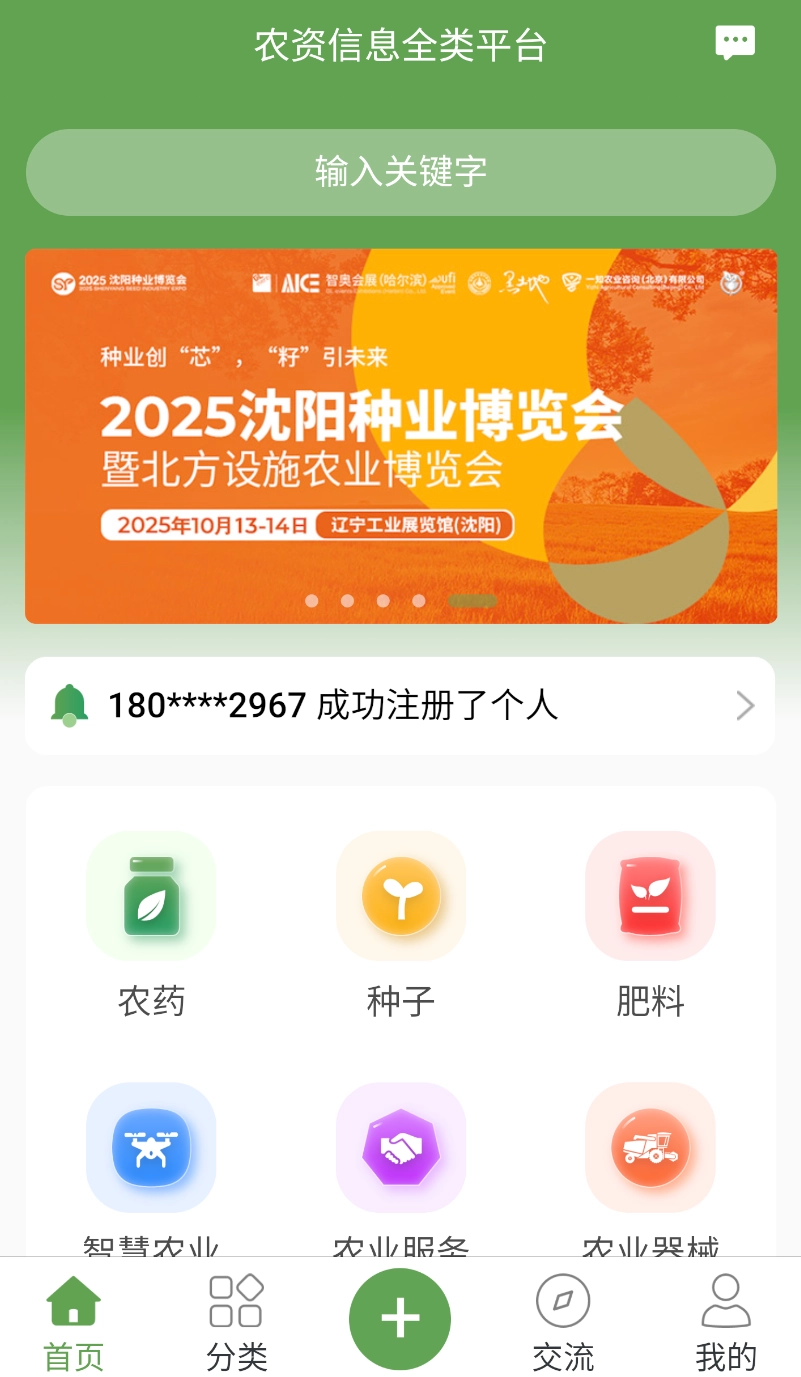The height and width of the screenshot is (1377, 801).
Task: Tap the 输入关键字 search field
Action: [x=400, y=171]
